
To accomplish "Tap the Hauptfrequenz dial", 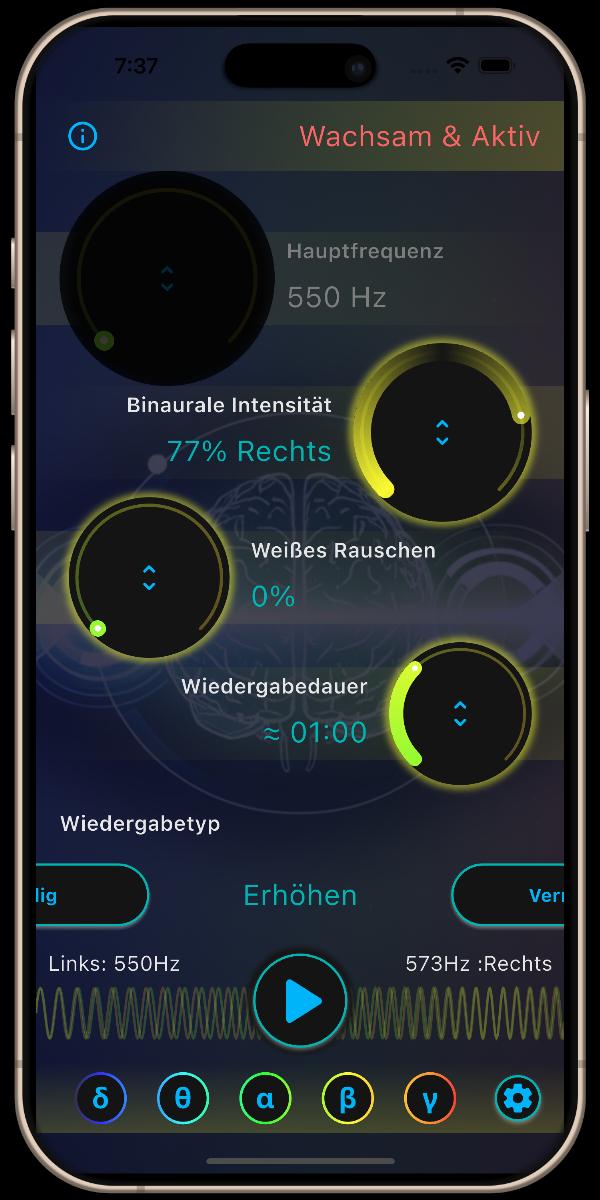I will [167, 278].
